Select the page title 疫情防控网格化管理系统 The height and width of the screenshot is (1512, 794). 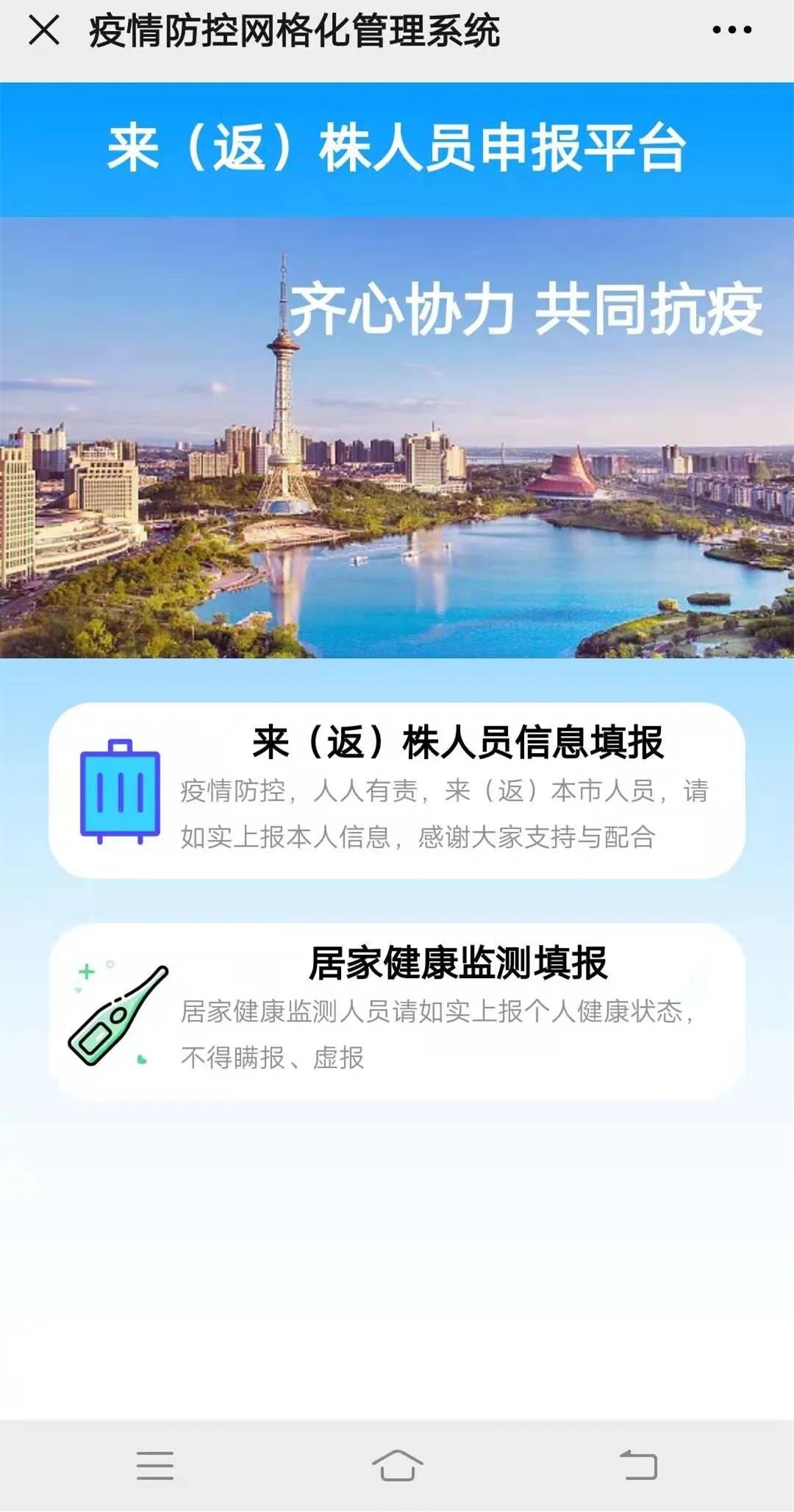294,31
